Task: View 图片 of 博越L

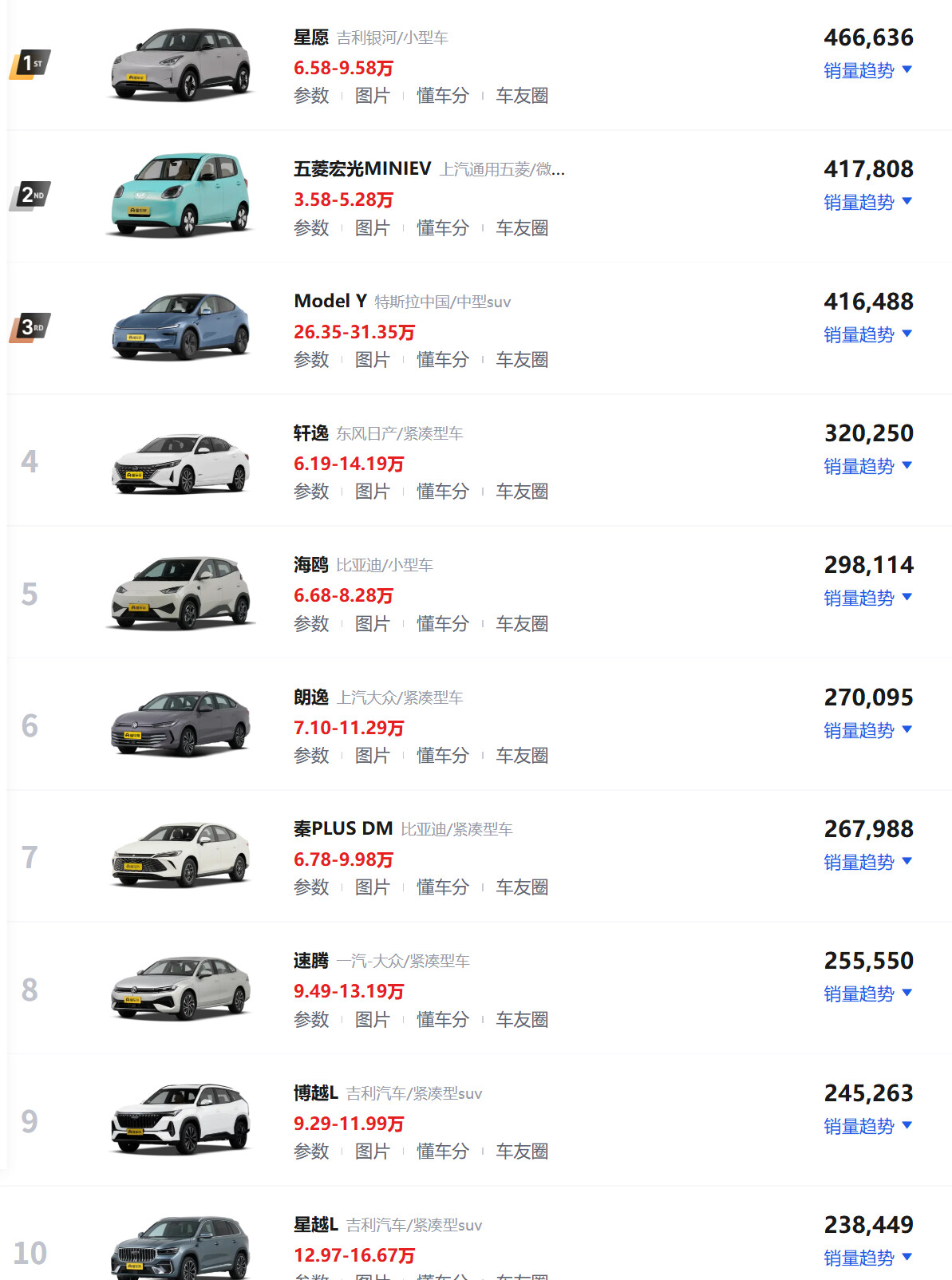Action: coord(372,1152)
